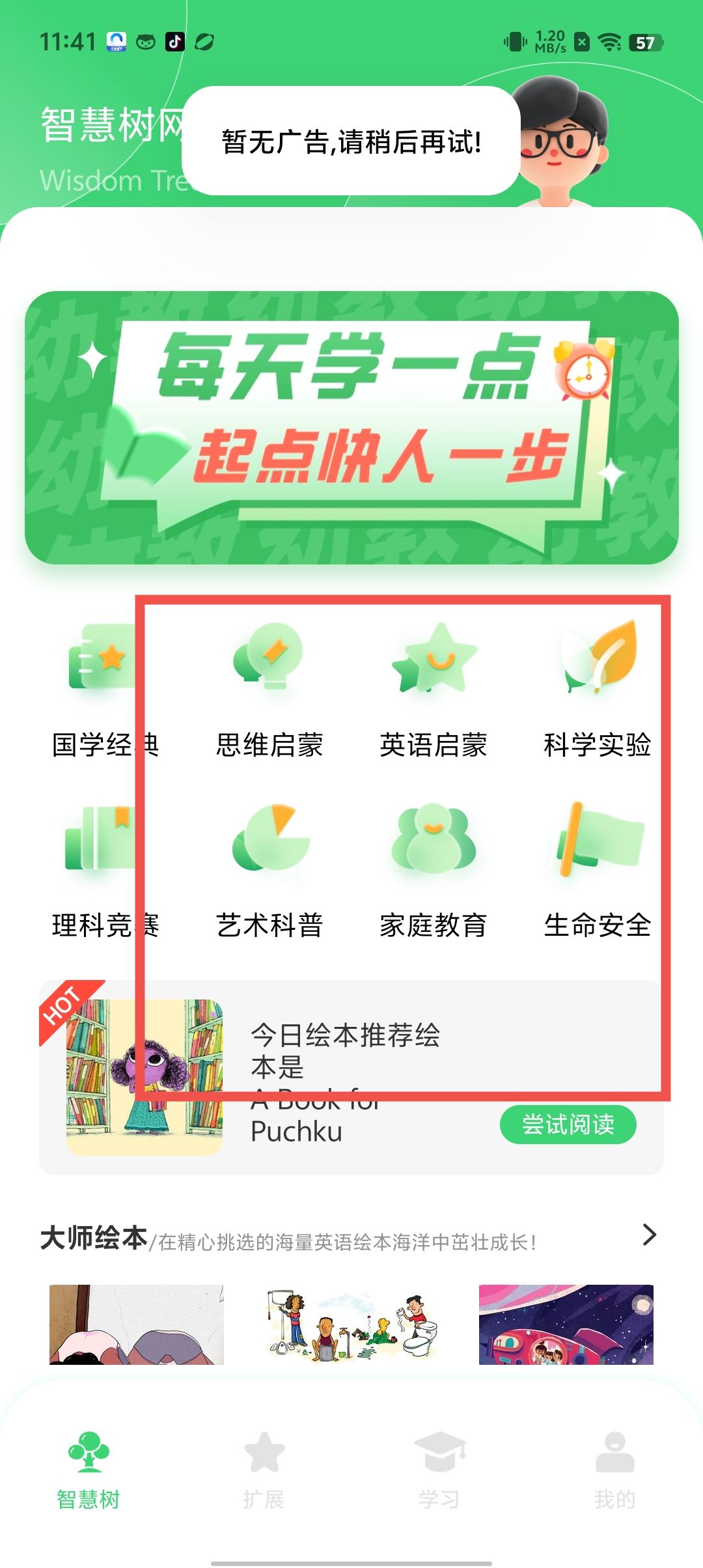Screen dimensions: 703x1568
Task: Open the 每天学一点 banner
Action: pyautogui.click(x=351, y=427)
